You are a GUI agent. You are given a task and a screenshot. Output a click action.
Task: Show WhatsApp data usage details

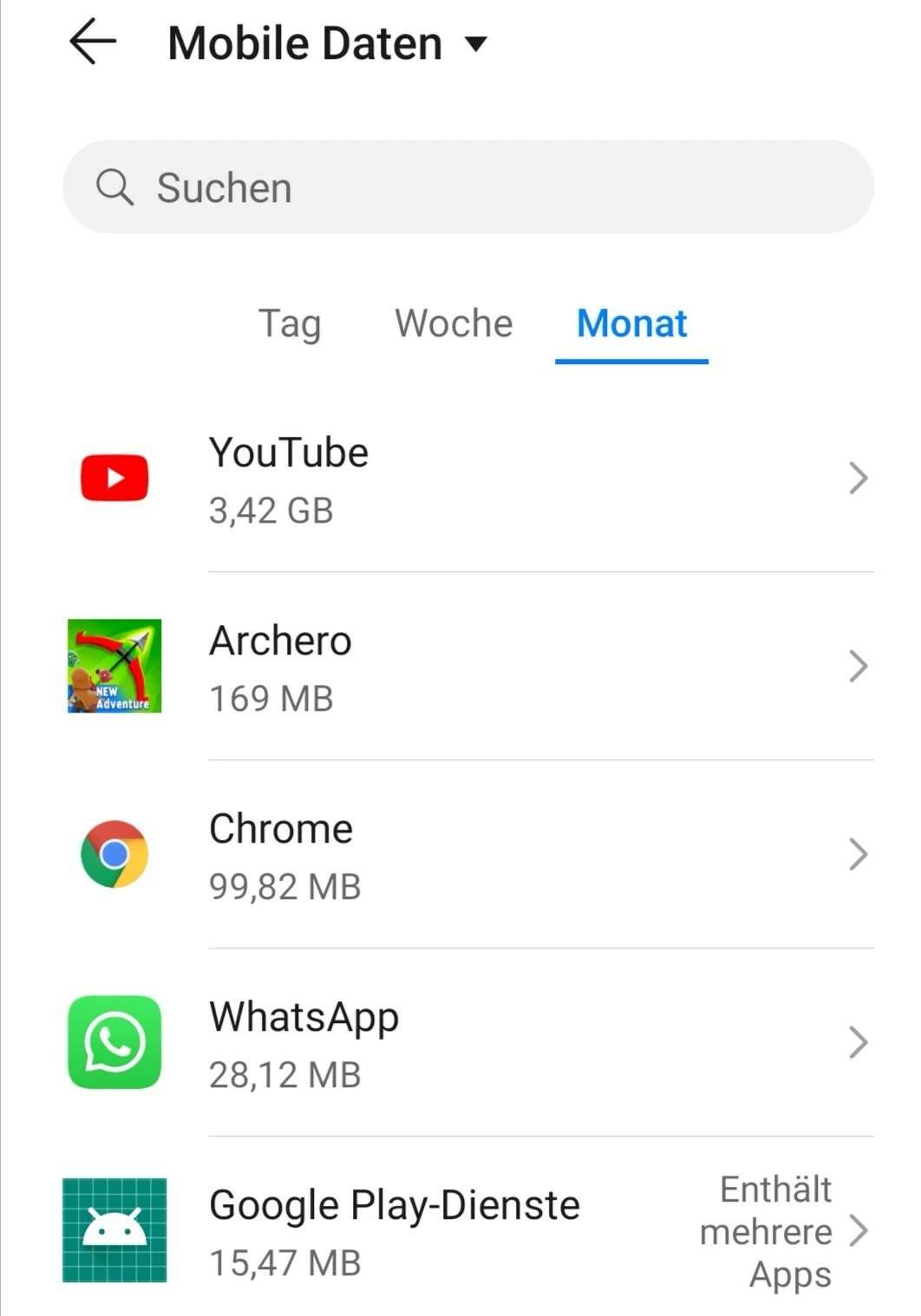(x=468, y=1043)
